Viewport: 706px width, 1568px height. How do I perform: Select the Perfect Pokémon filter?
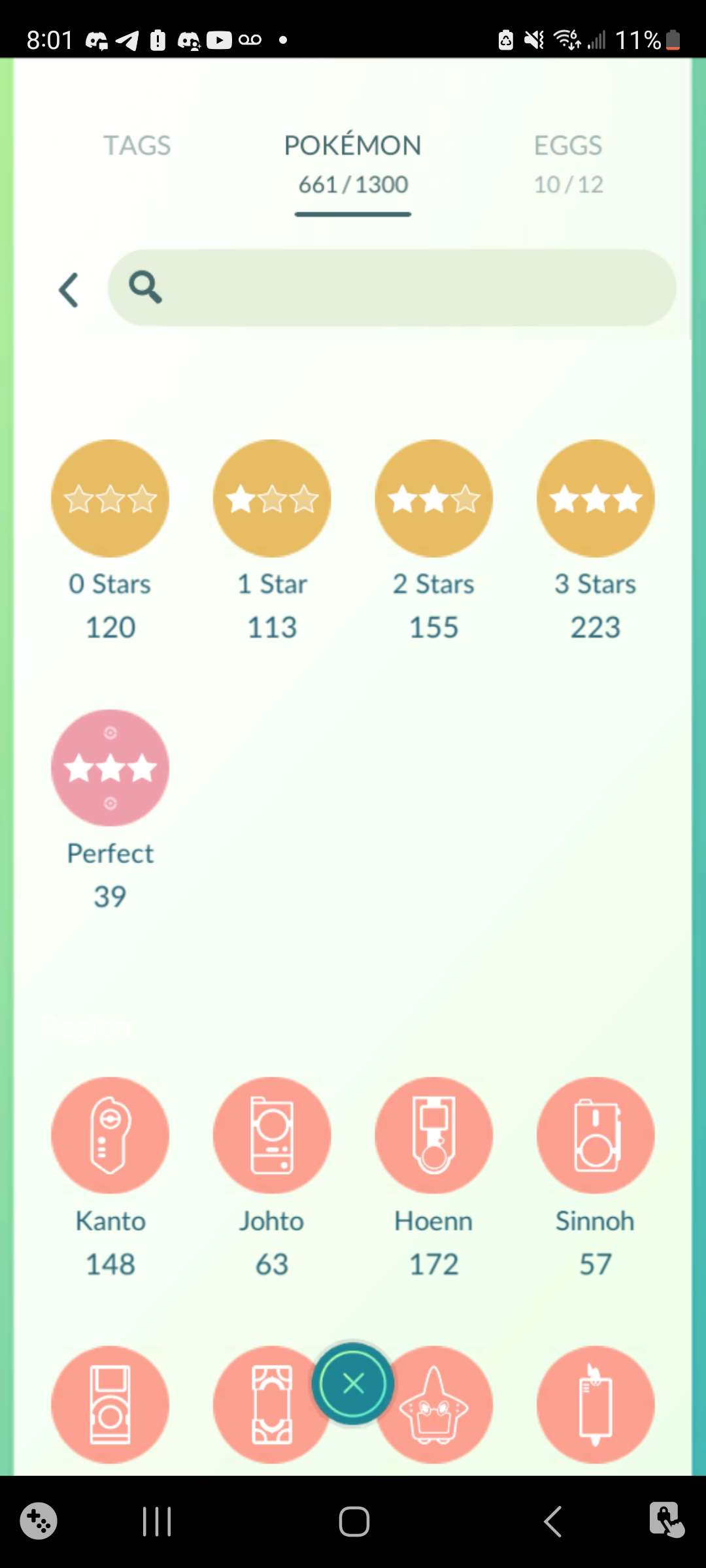(x=110, y=767)
